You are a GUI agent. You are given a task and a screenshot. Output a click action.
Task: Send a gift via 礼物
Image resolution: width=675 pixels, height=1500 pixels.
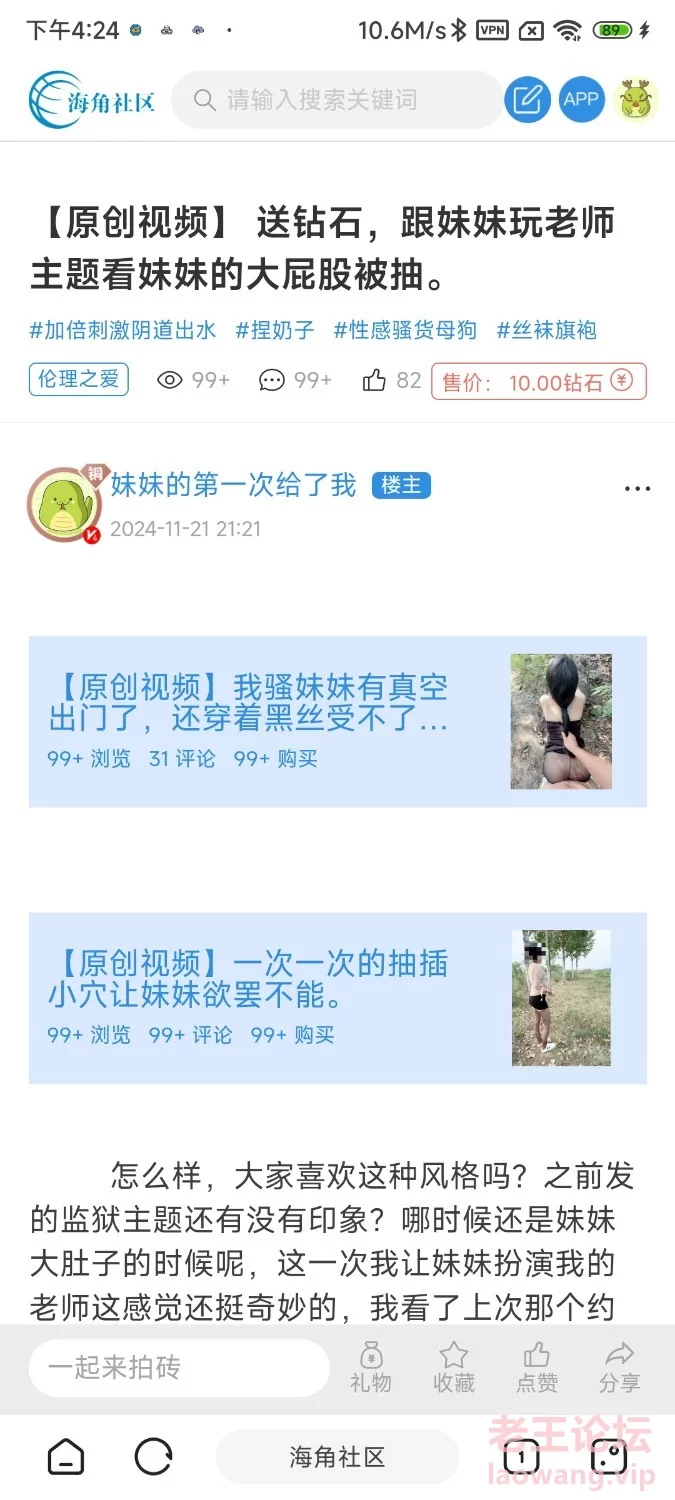371,1367
